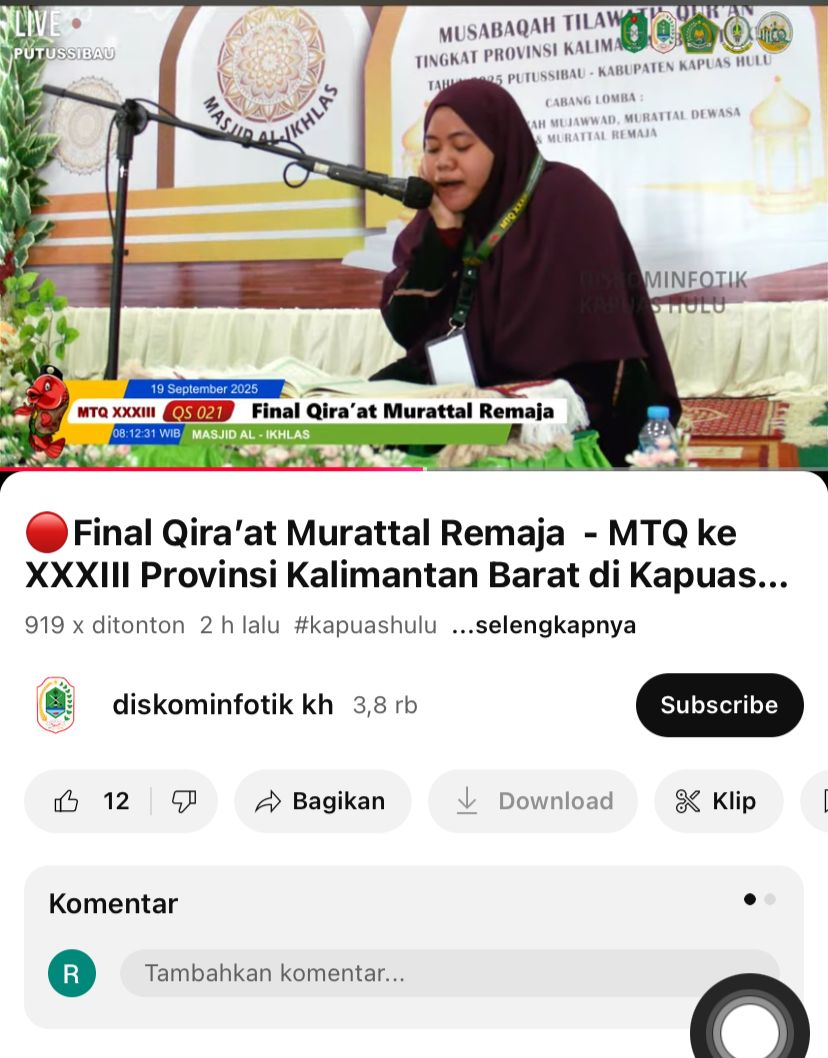Open the Komentar section
This screenshot has width=828, height=1058.
click(114, 904)
